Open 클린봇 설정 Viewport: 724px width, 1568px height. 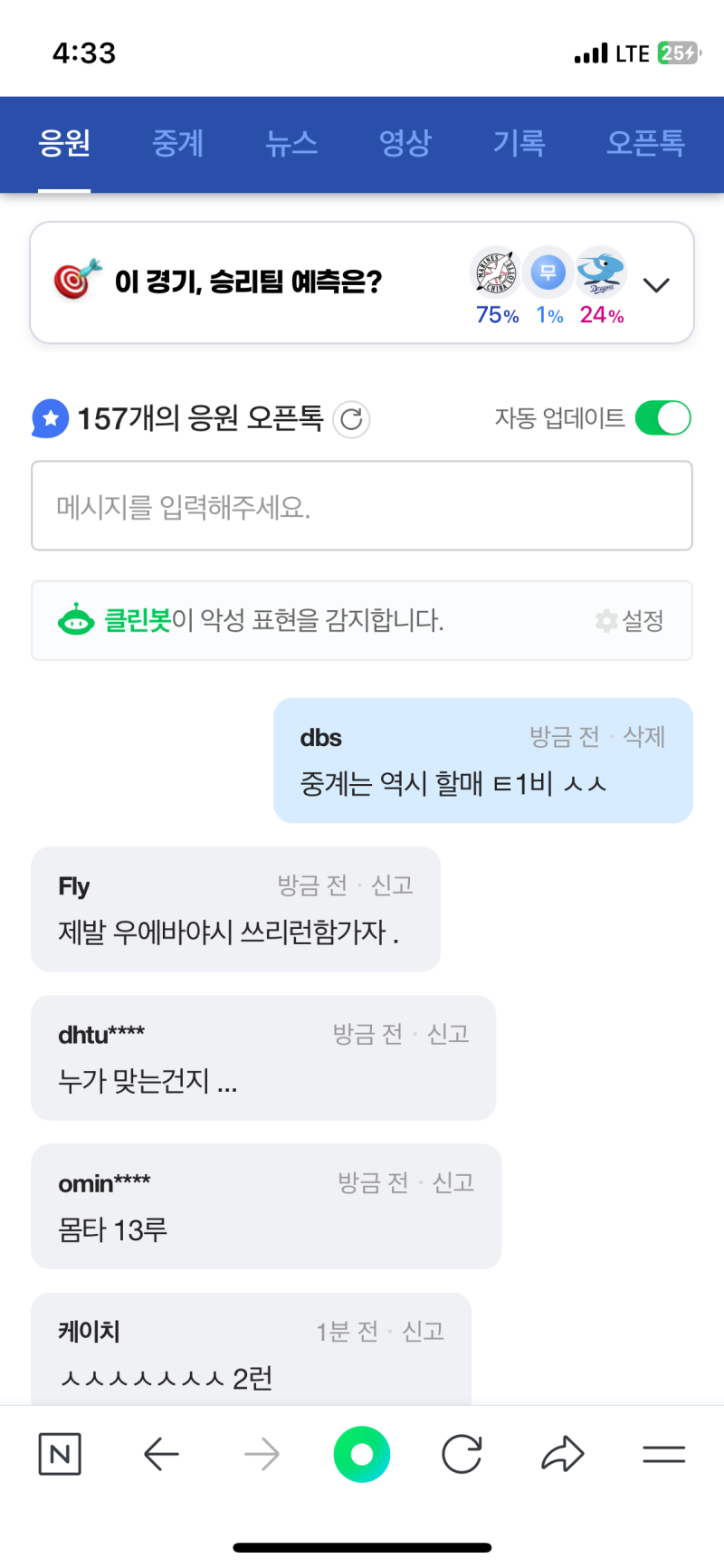631,621
